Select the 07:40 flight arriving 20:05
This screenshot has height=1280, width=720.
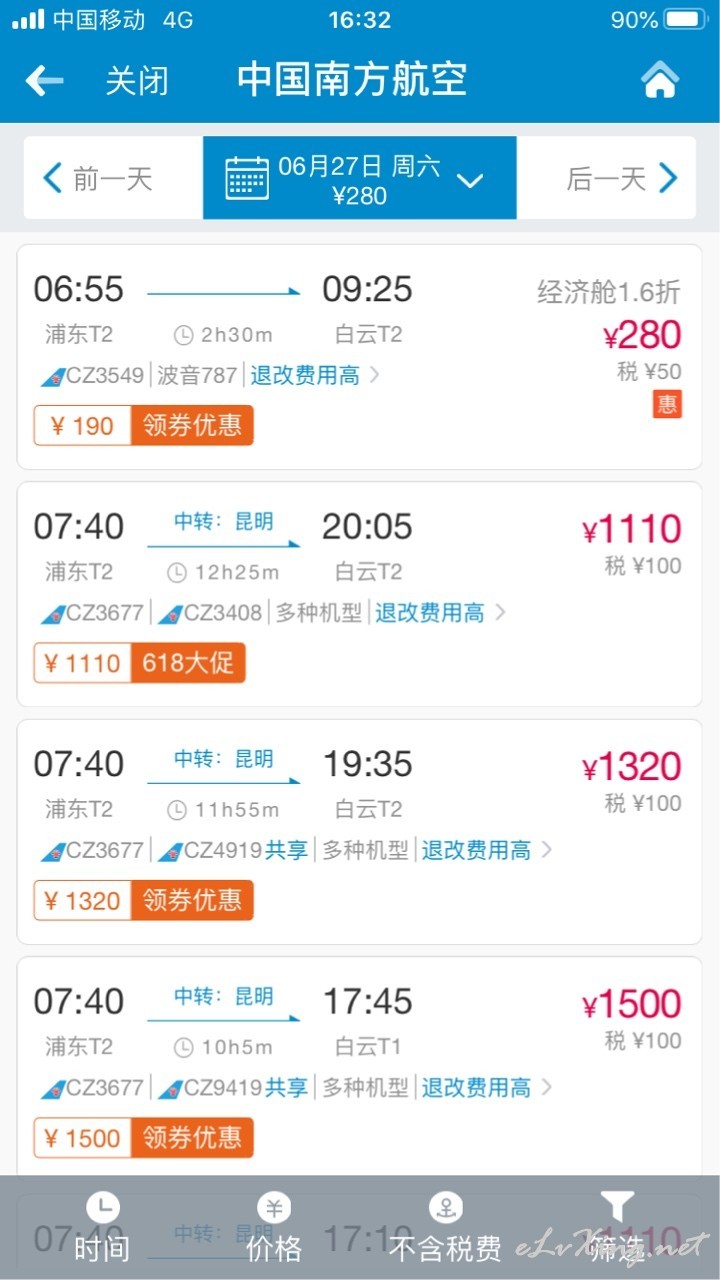pyautogui.click(x=360, y=594)
